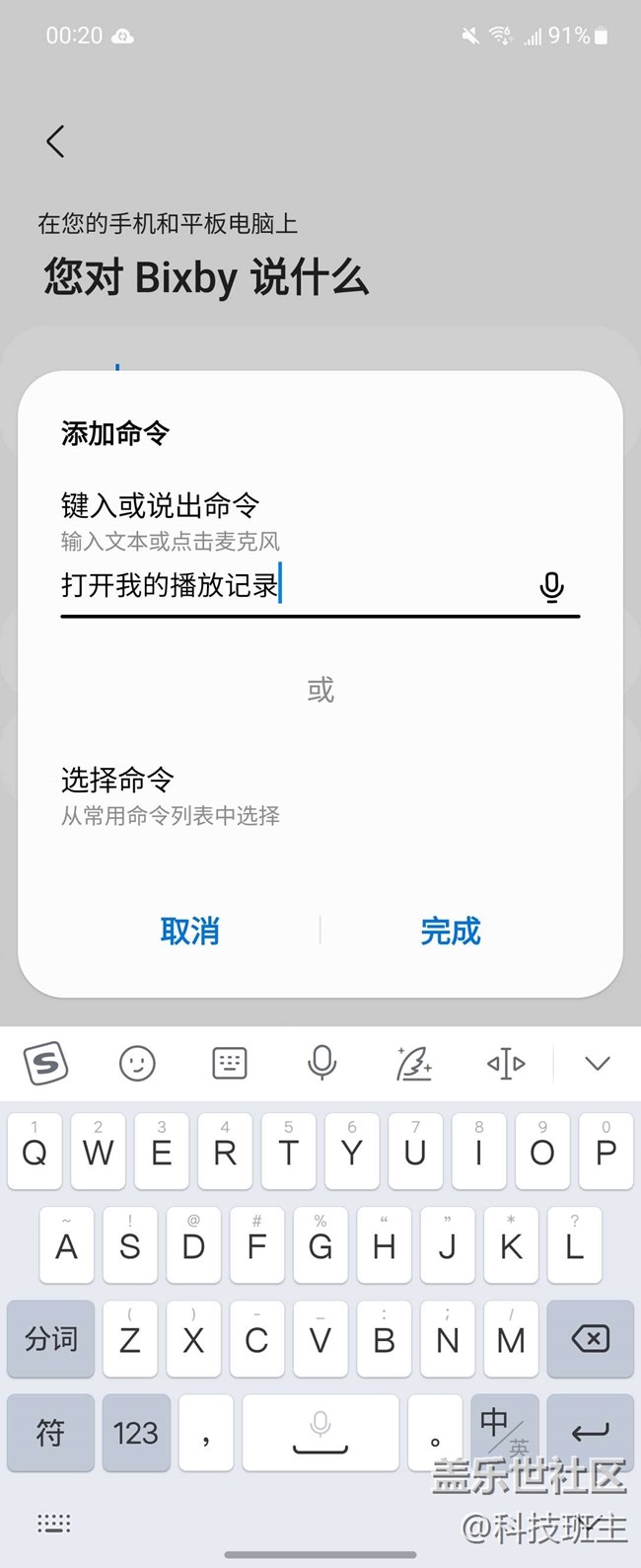Screen dimensions: 641x1568
Task: Tap the backspace key
Action: pos(590,1339)
